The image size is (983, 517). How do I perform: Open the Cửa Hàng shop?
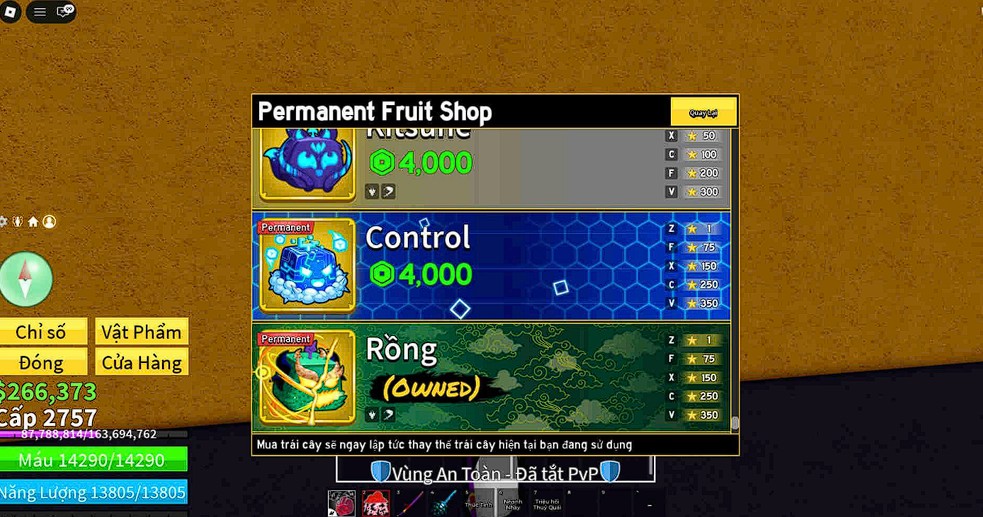(141, 362)
